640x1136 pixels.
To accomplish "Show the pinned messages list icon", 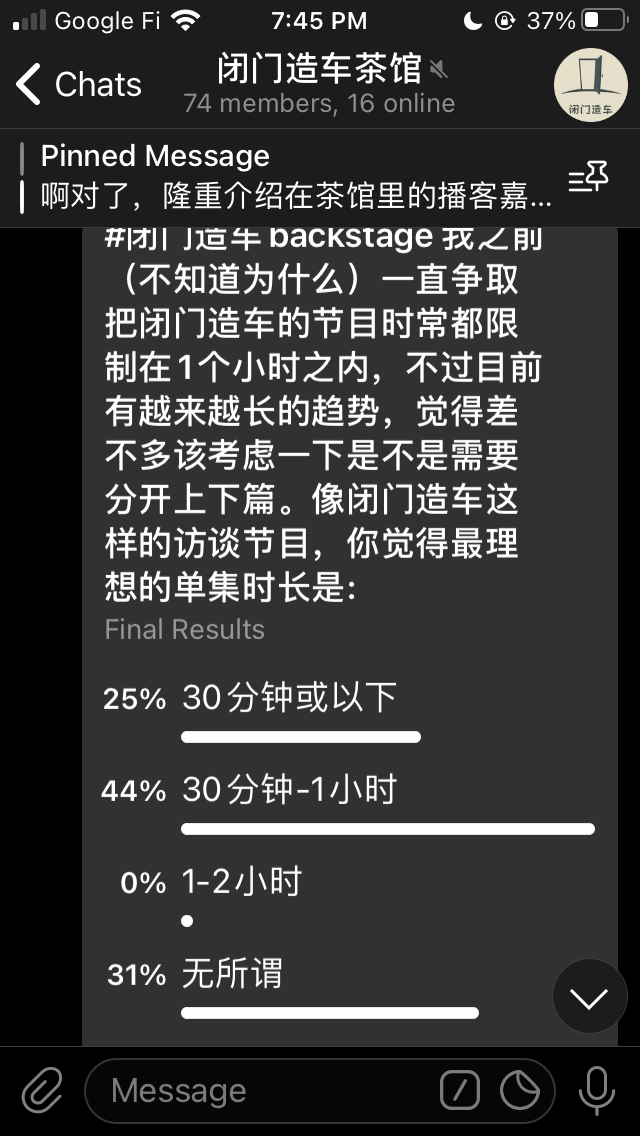I will point(588,178).
